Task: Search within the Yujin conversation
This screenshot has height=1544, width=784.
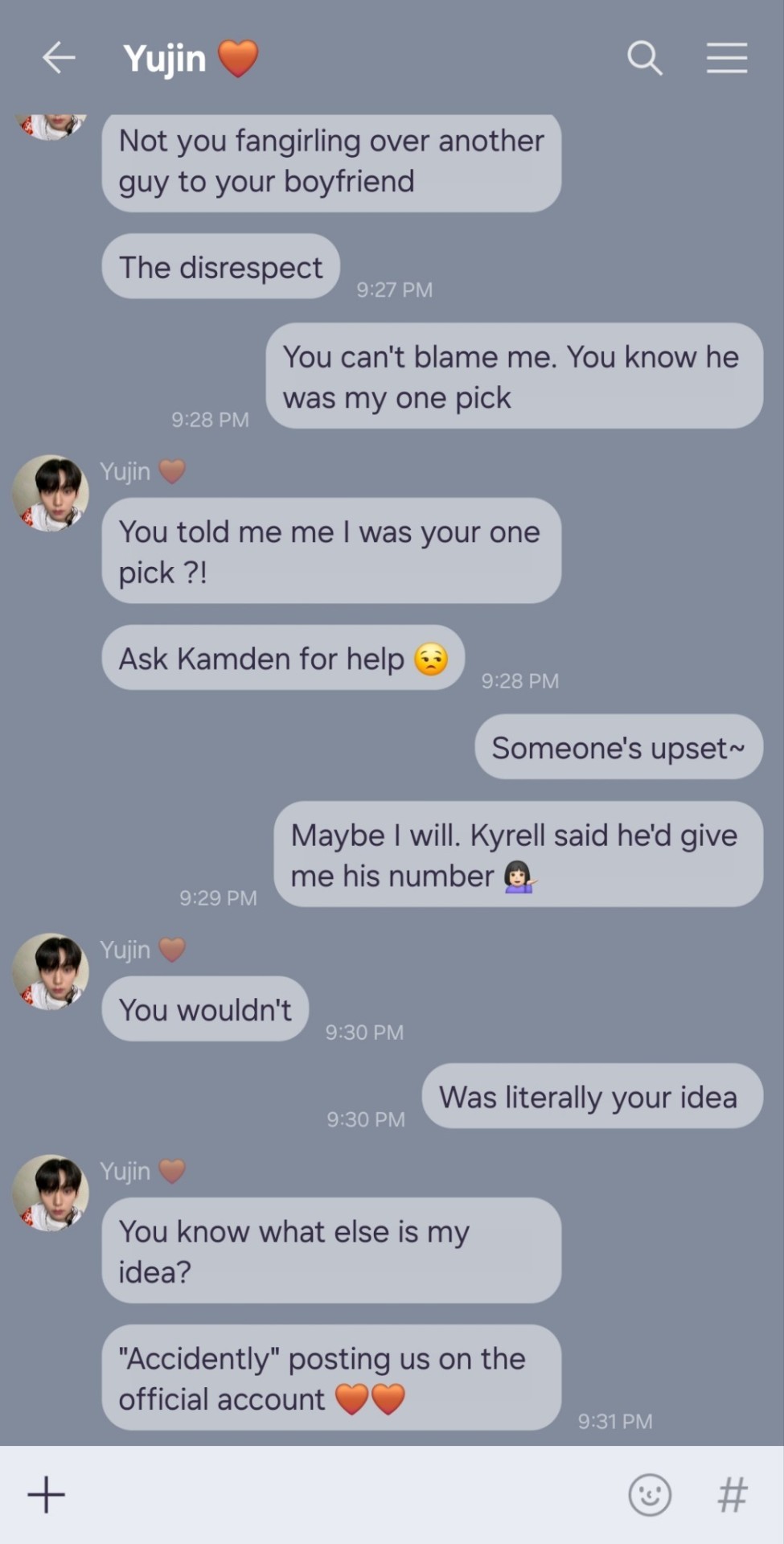Action: pyautogui.click(x=644, y=58)
